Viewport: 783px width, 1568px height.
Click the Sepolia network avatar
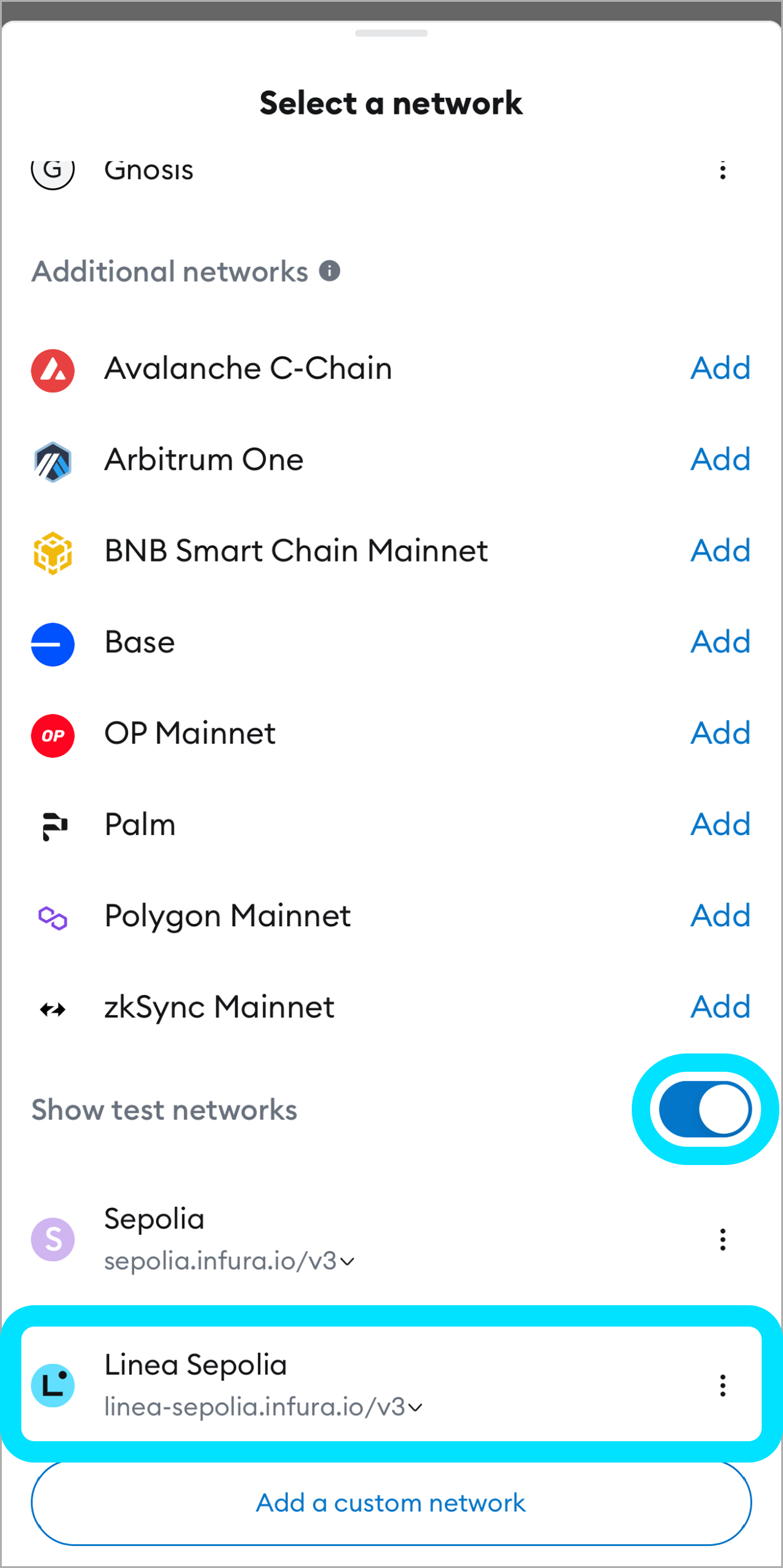pyautogui.click(x=53, y=1239)
